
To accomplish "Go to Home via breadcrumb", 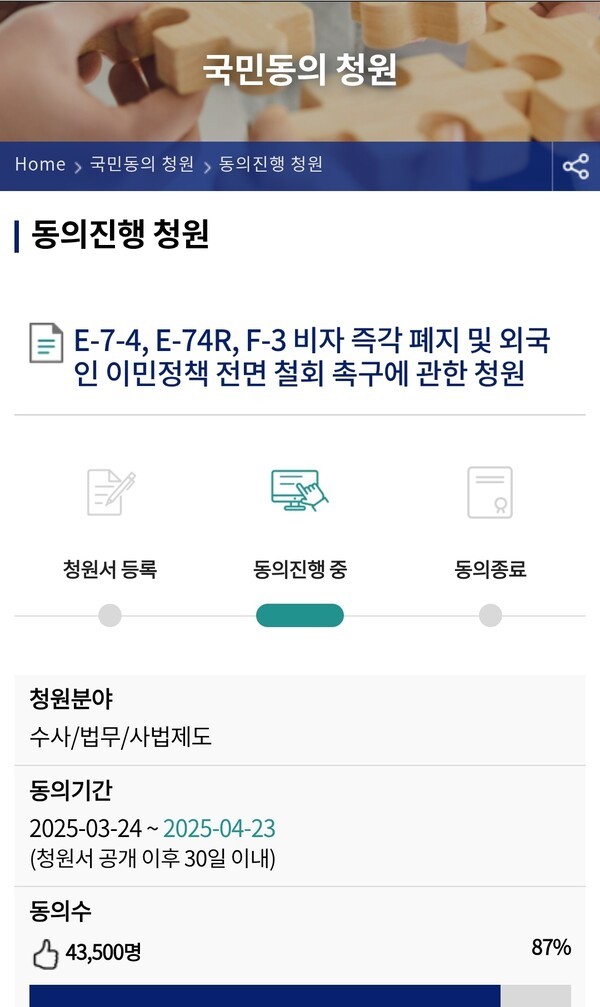I will tap(40, 165).
